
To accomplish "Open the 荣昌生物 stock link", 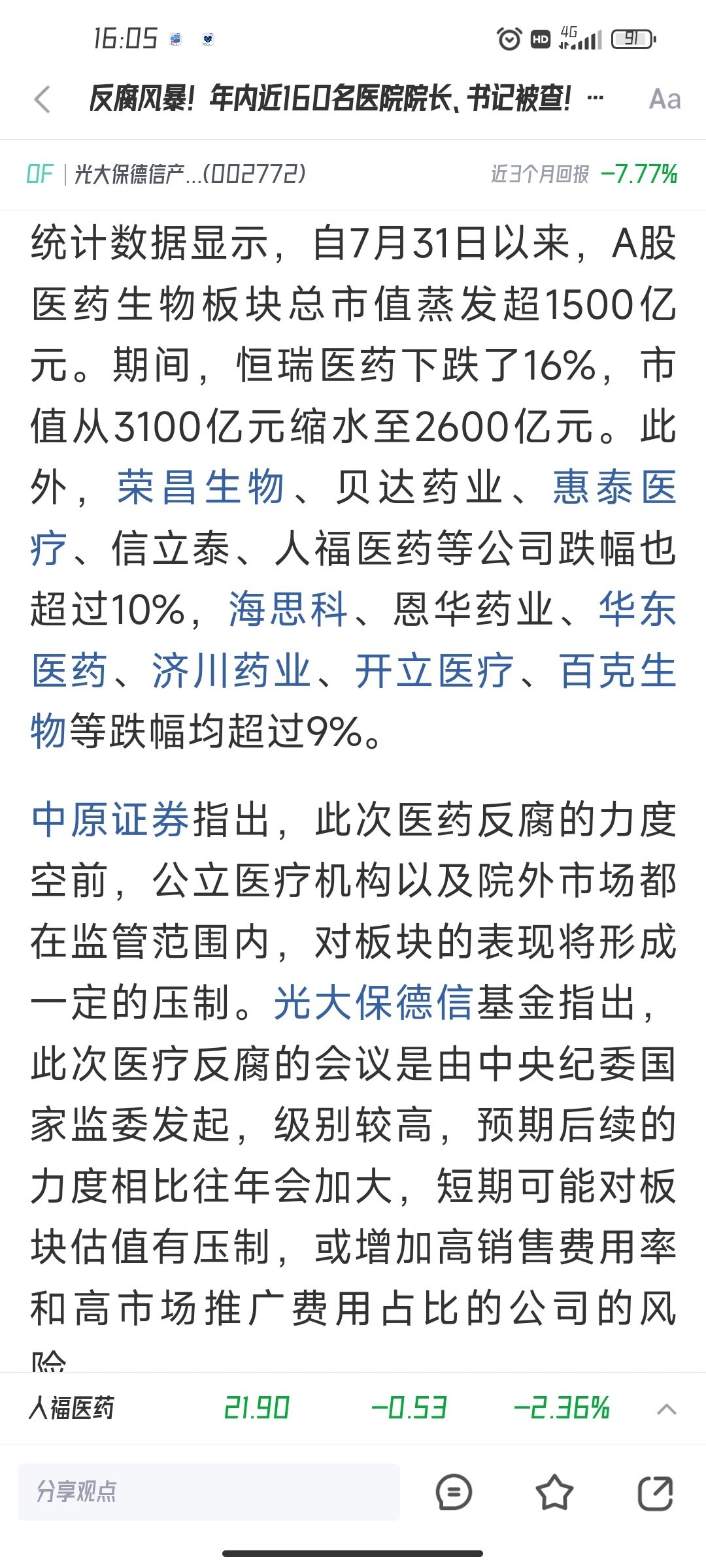I will (x=201, y=487).
